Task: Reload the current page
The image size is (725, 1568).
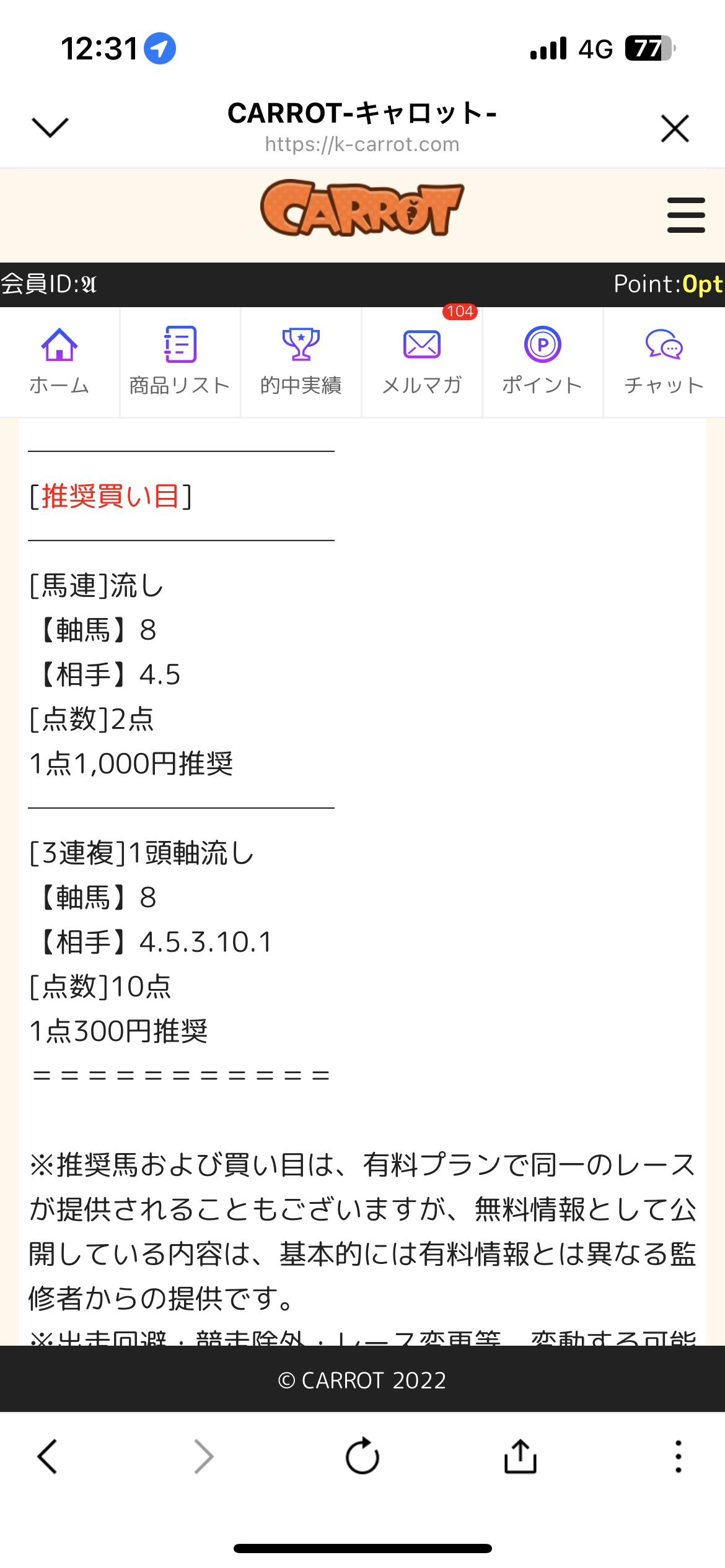Action: [362, 1456]
